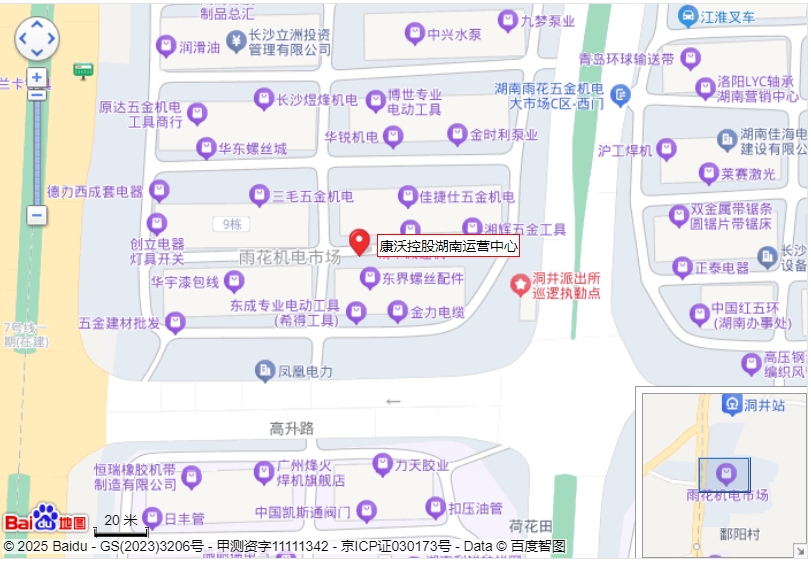Pan the map upward with the arrow control

tap(37, 25)
